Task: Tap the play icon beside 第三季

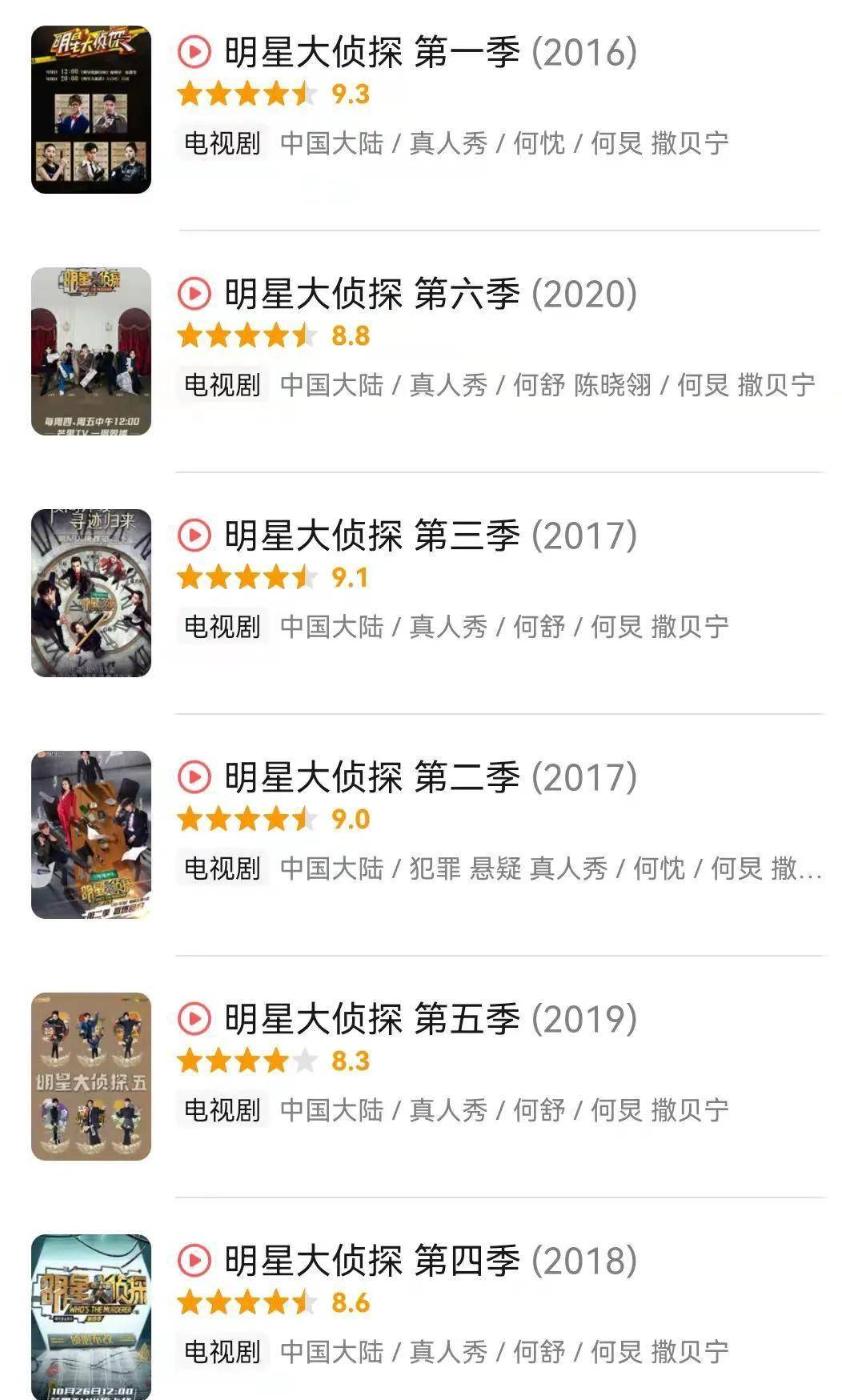Action: pos(194,536)
